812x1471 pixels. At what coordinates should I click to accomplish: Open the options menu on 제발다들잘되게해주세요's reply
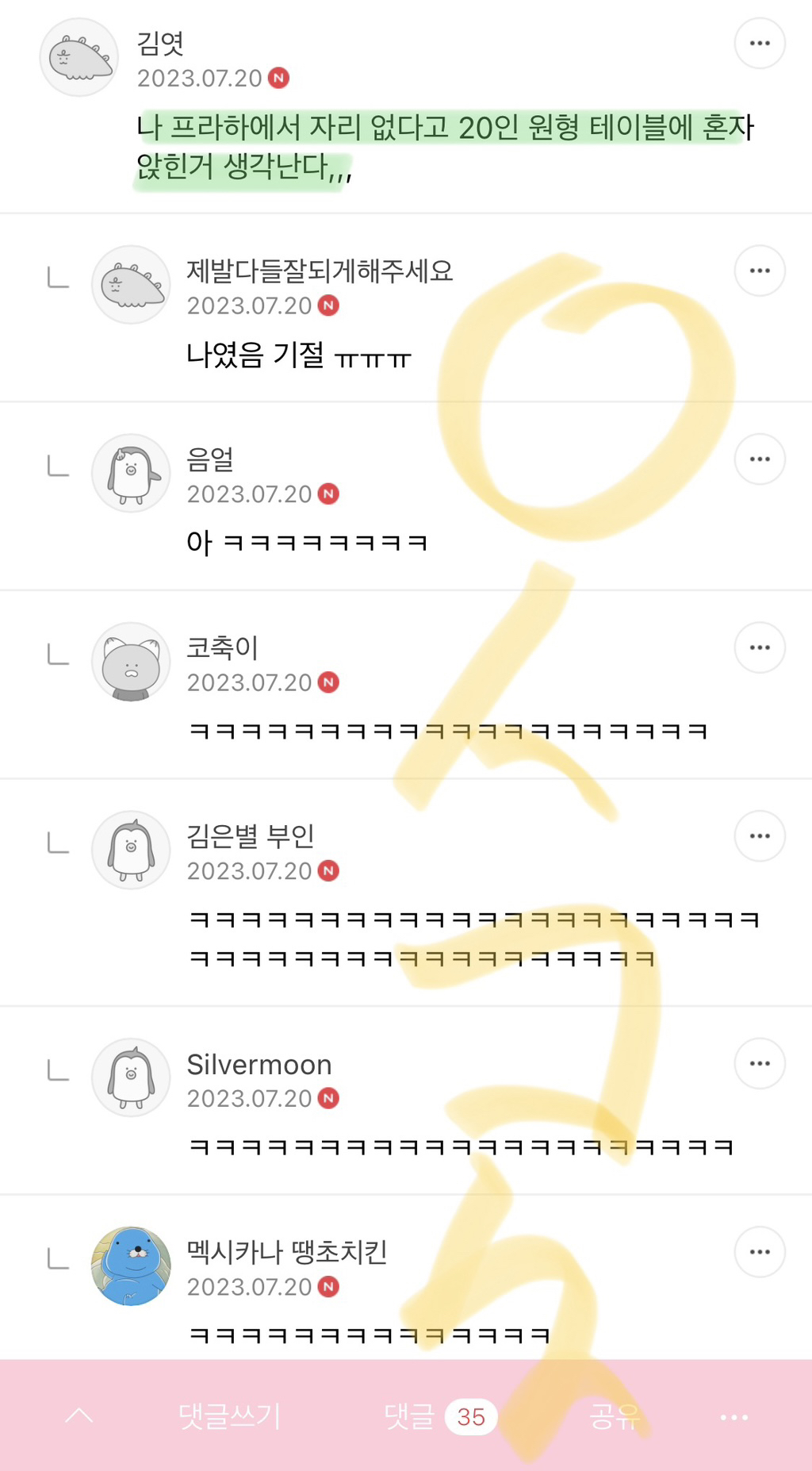click(x=760, y=271)
